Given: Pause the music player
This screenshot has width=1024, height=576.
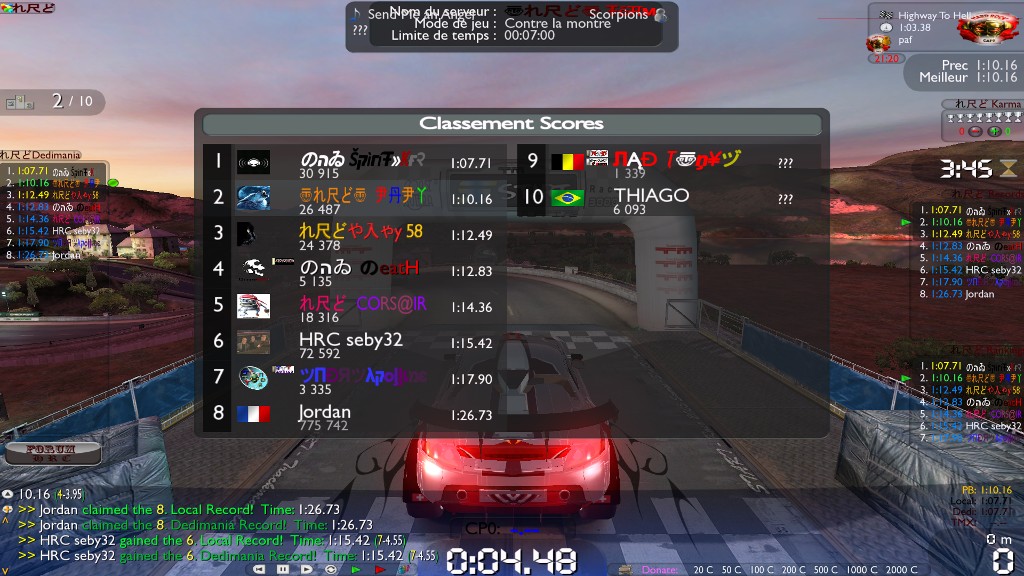Looking at the screenshot, I should [x=283, y=569].
